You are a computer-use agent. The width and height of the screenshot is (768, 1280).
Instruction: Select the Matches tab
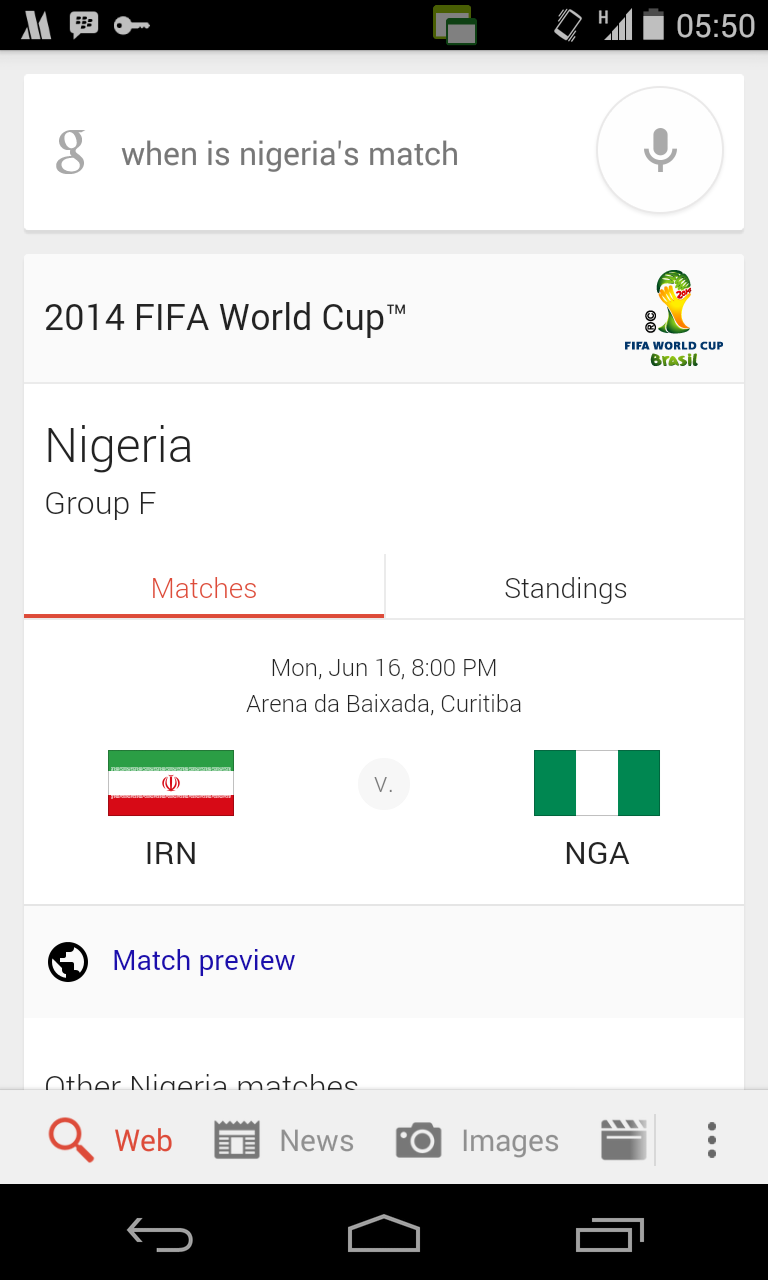204,589
